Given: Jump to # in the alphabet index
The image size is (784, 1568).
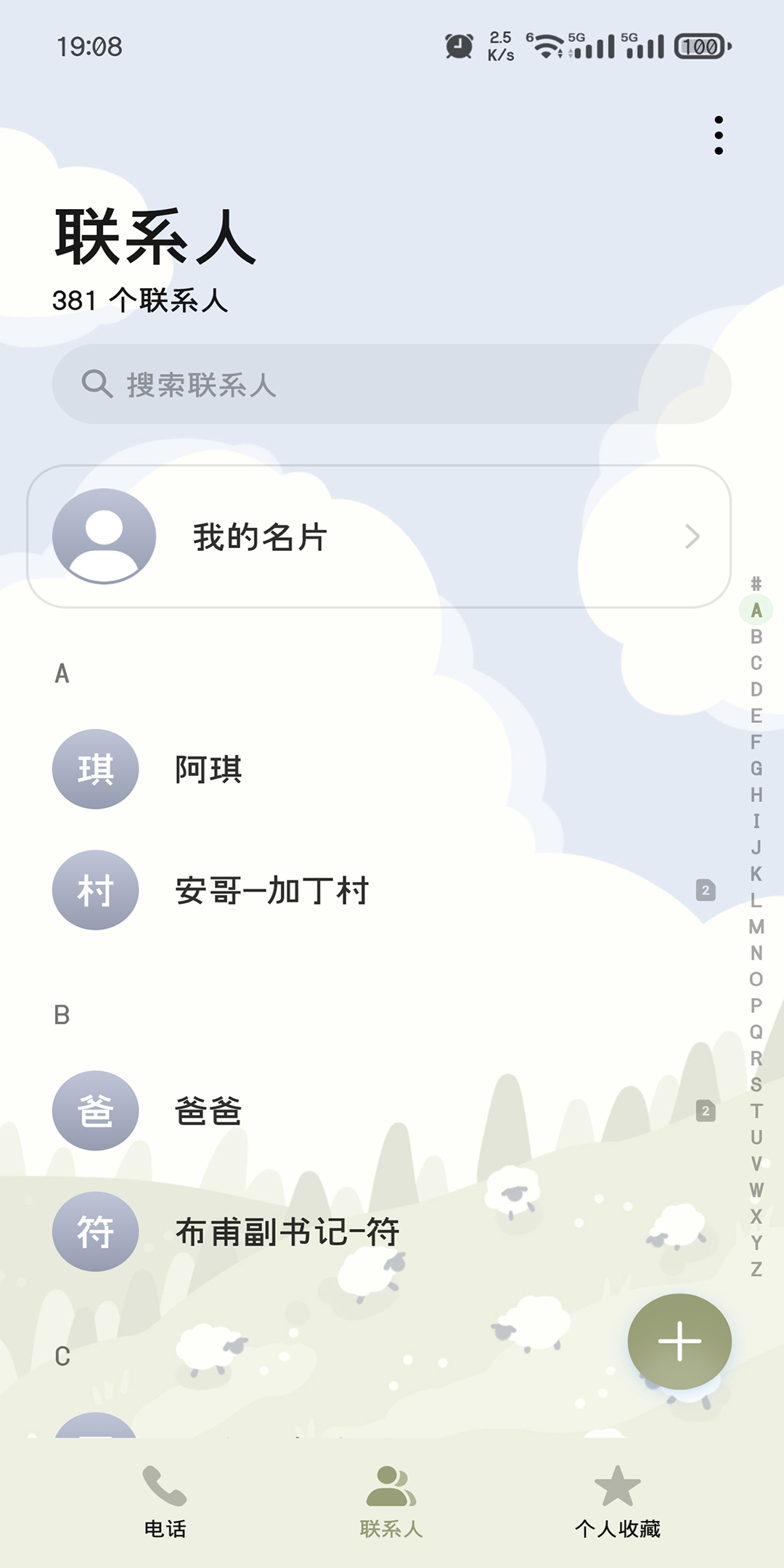Looking at the screenshot, I should coord(756,584).
